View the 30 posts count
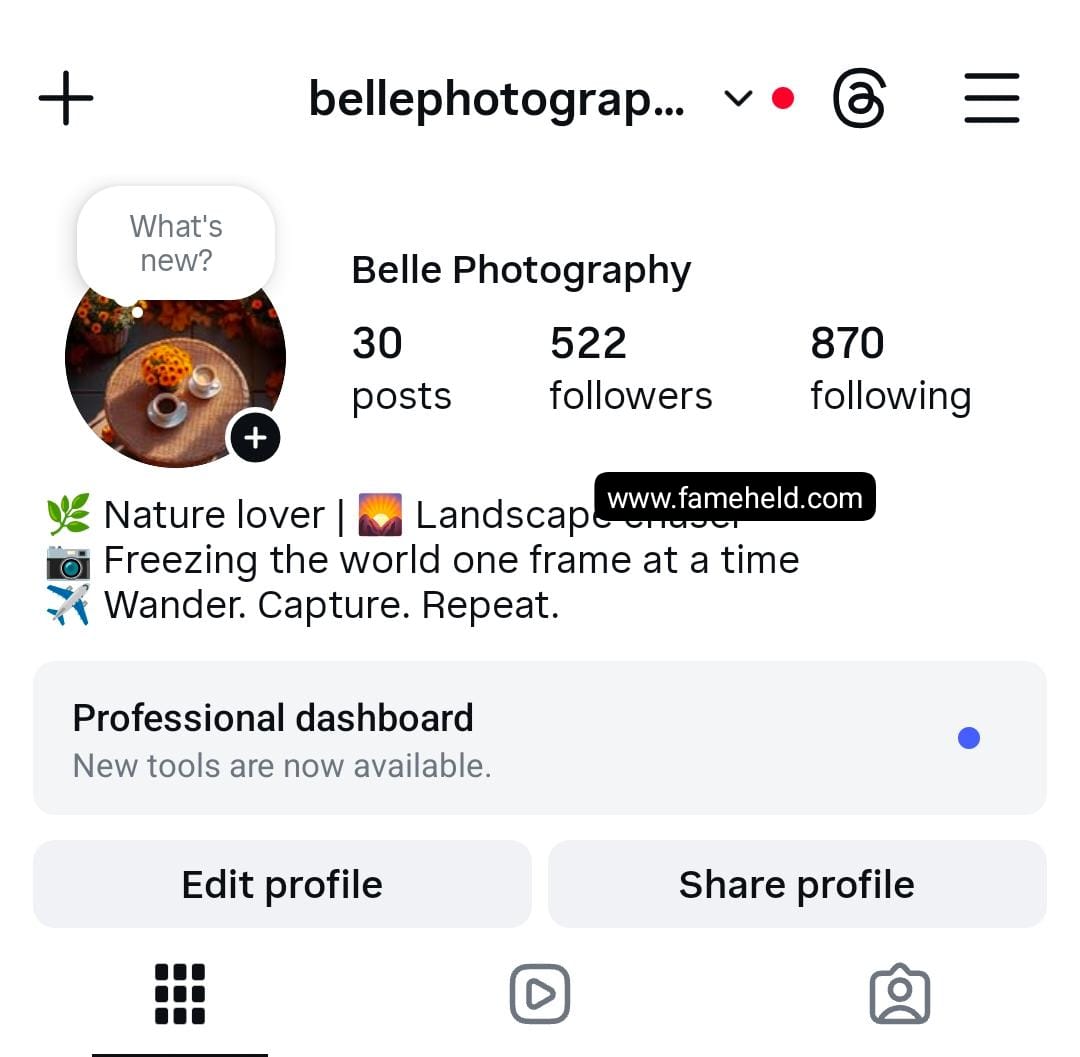 (401, 368)
